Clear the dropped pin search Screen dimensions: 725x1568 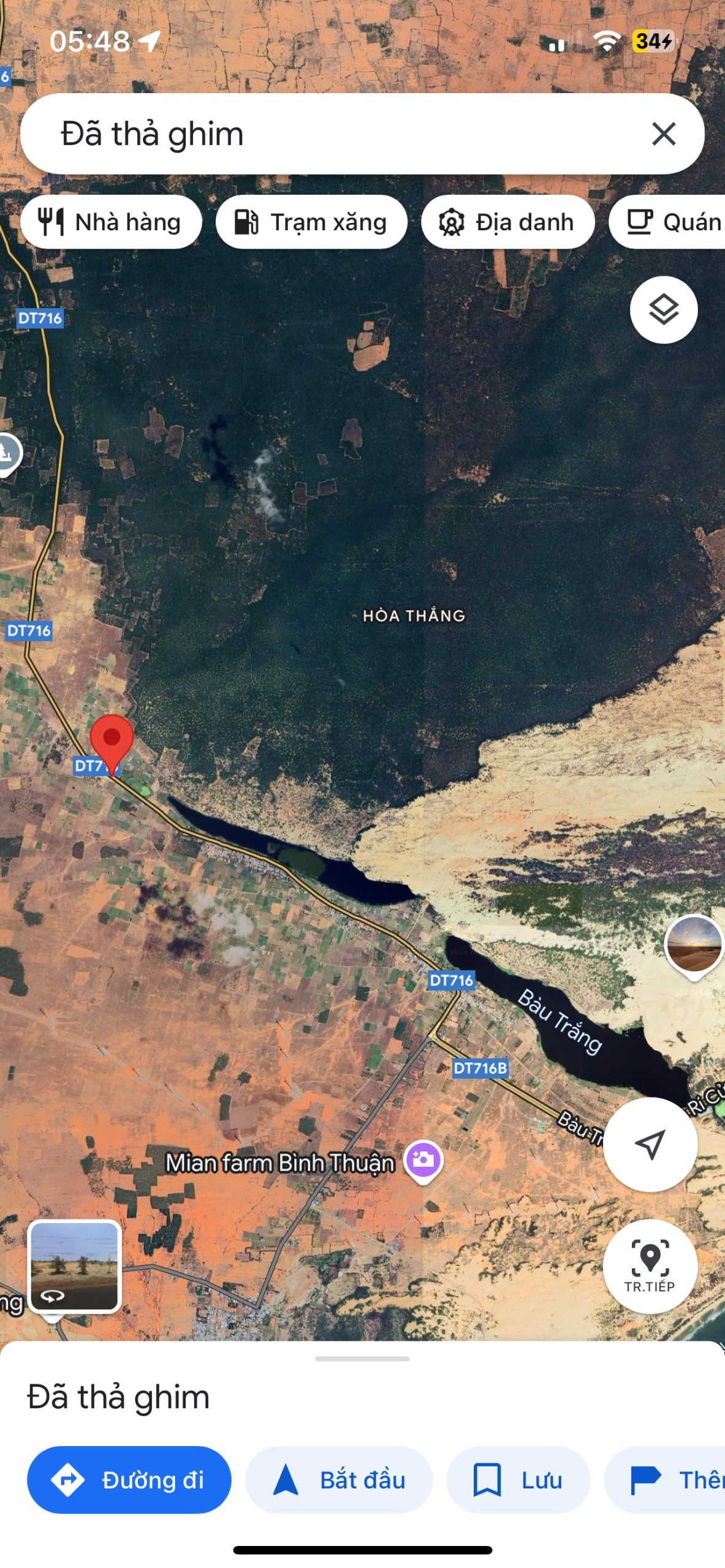[x=663, y=134]
